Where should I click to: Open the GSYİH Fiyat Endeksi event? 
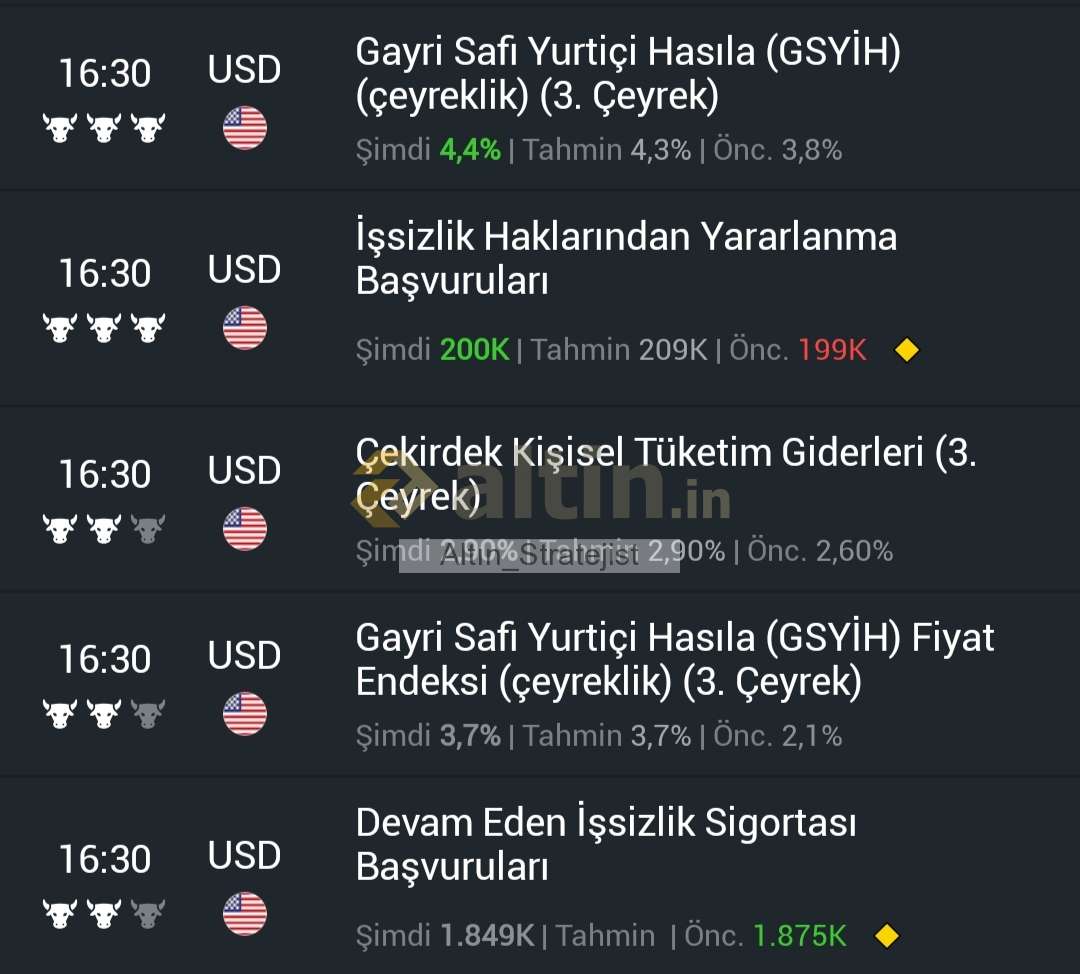pos(675,660)
